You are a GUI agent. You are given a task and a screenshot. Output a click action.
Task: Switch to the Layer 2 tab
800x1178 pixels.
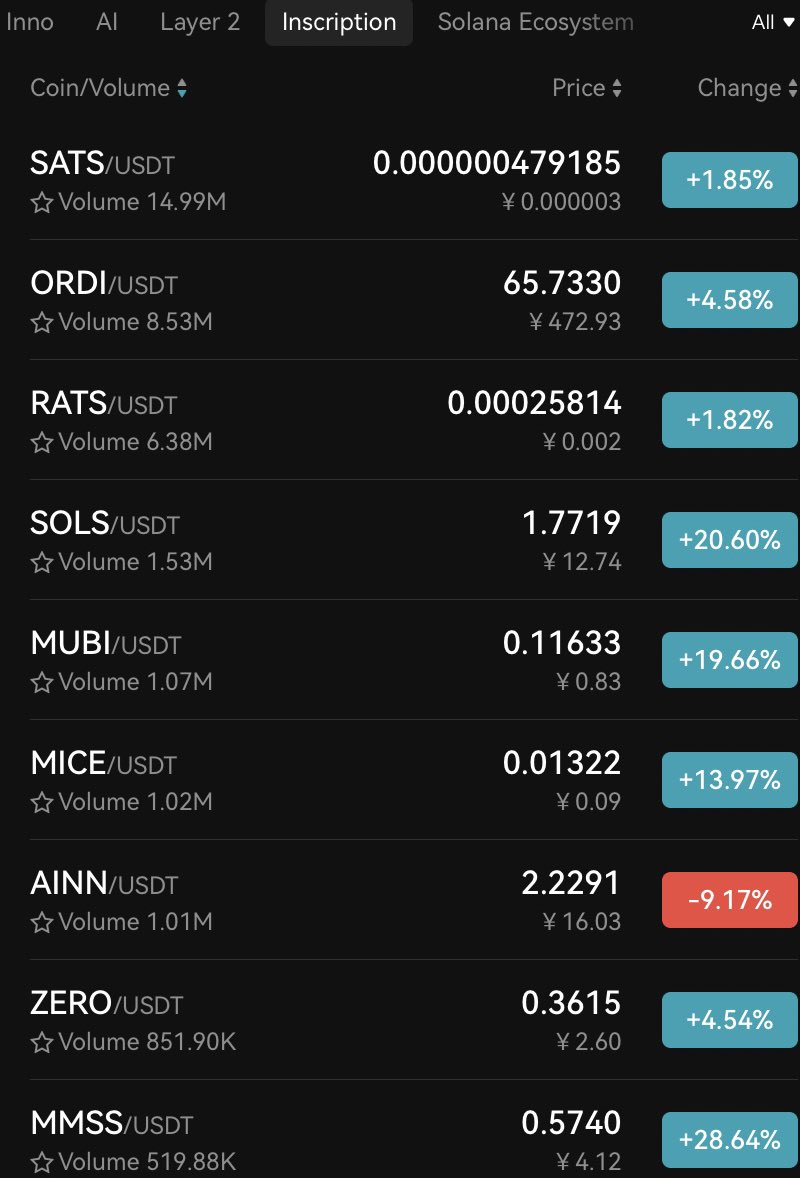(200, 22)
